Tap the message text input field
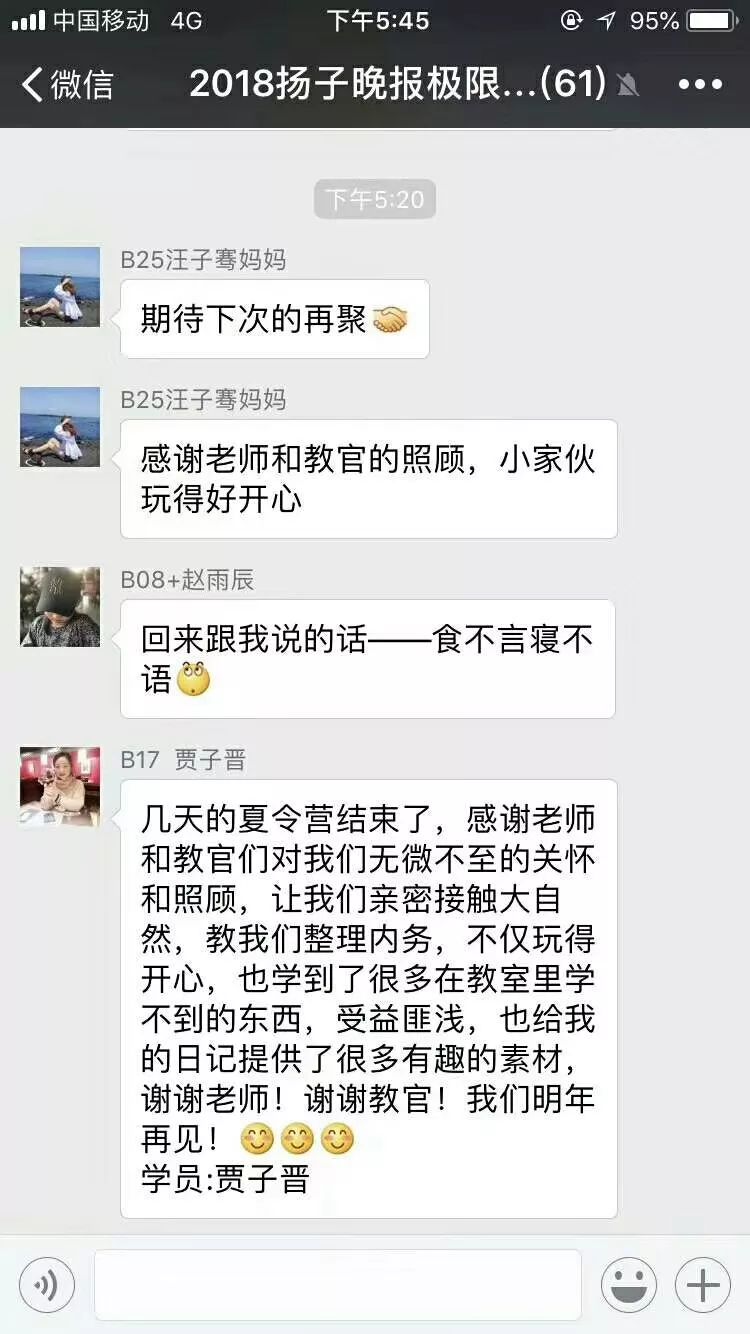Screen dimensions: 750x1334 click(x=338, y=1285)
